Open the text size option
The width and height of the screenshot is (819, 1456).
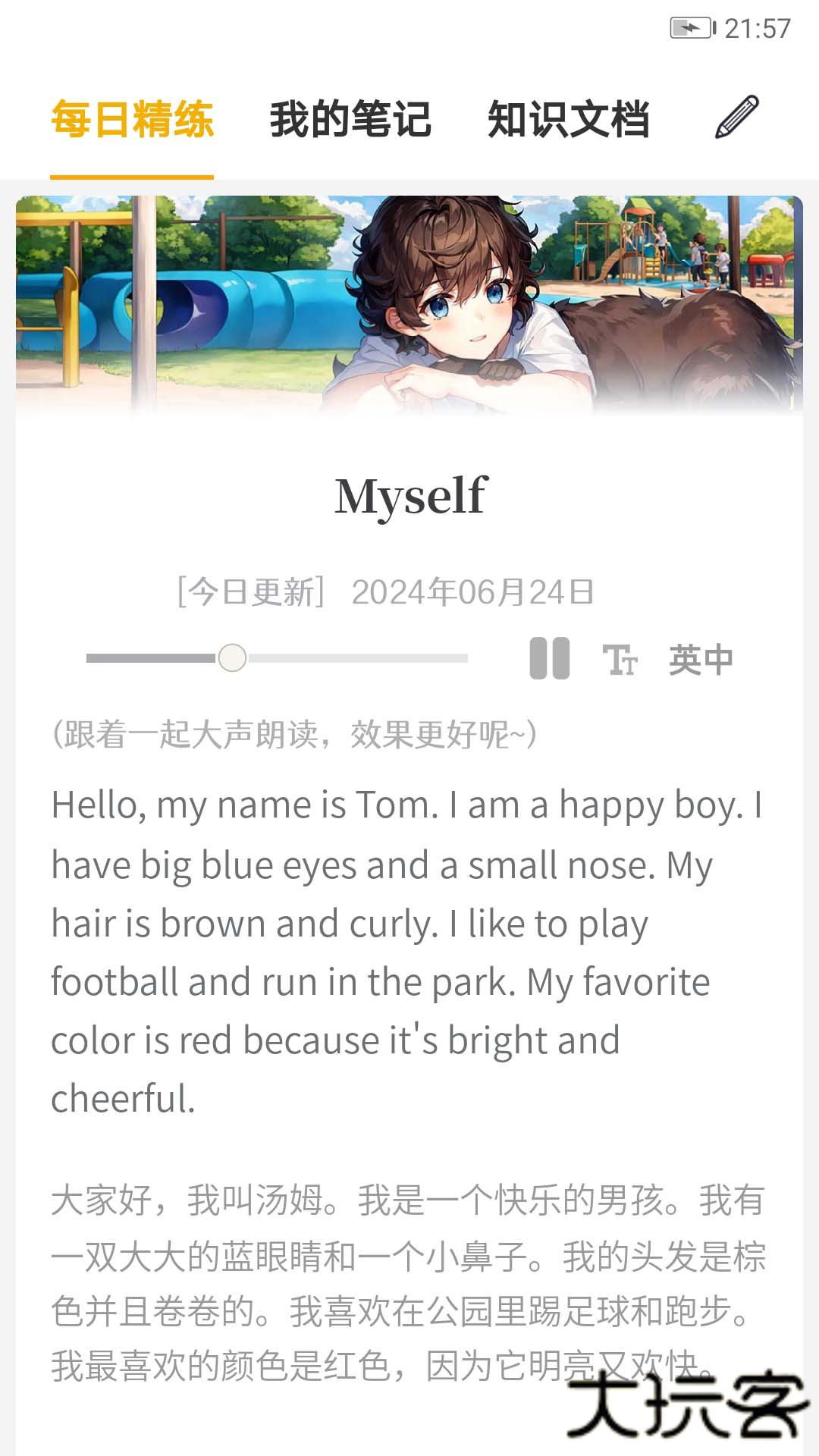point(620,660)
